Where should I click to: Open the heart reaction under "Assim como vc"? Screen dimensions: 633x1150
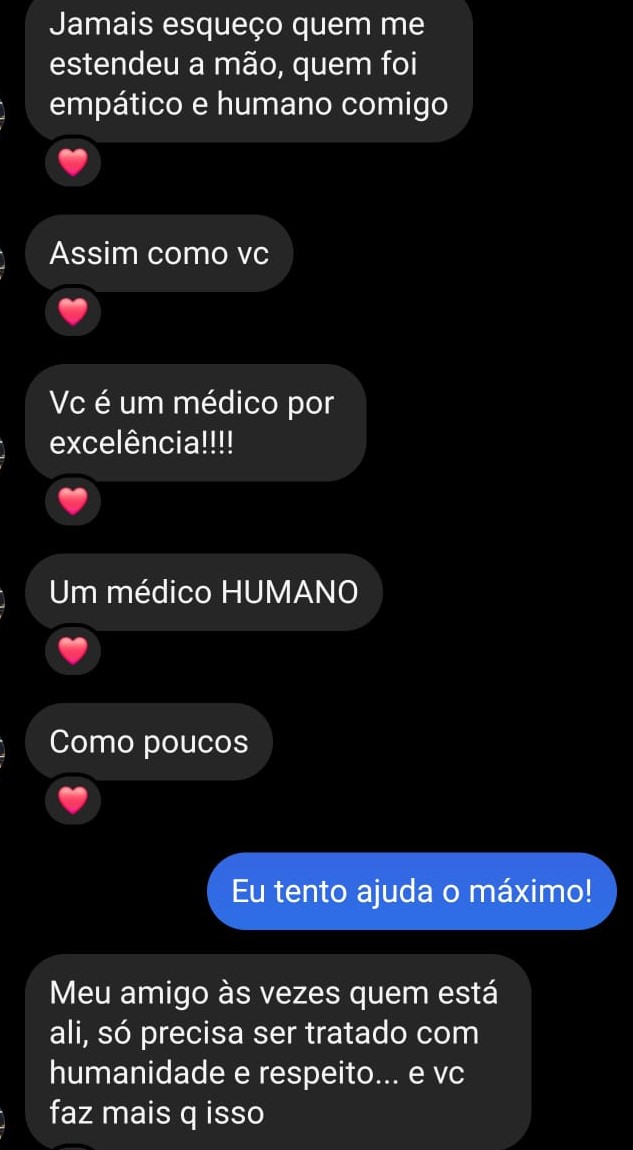point(73,313)
